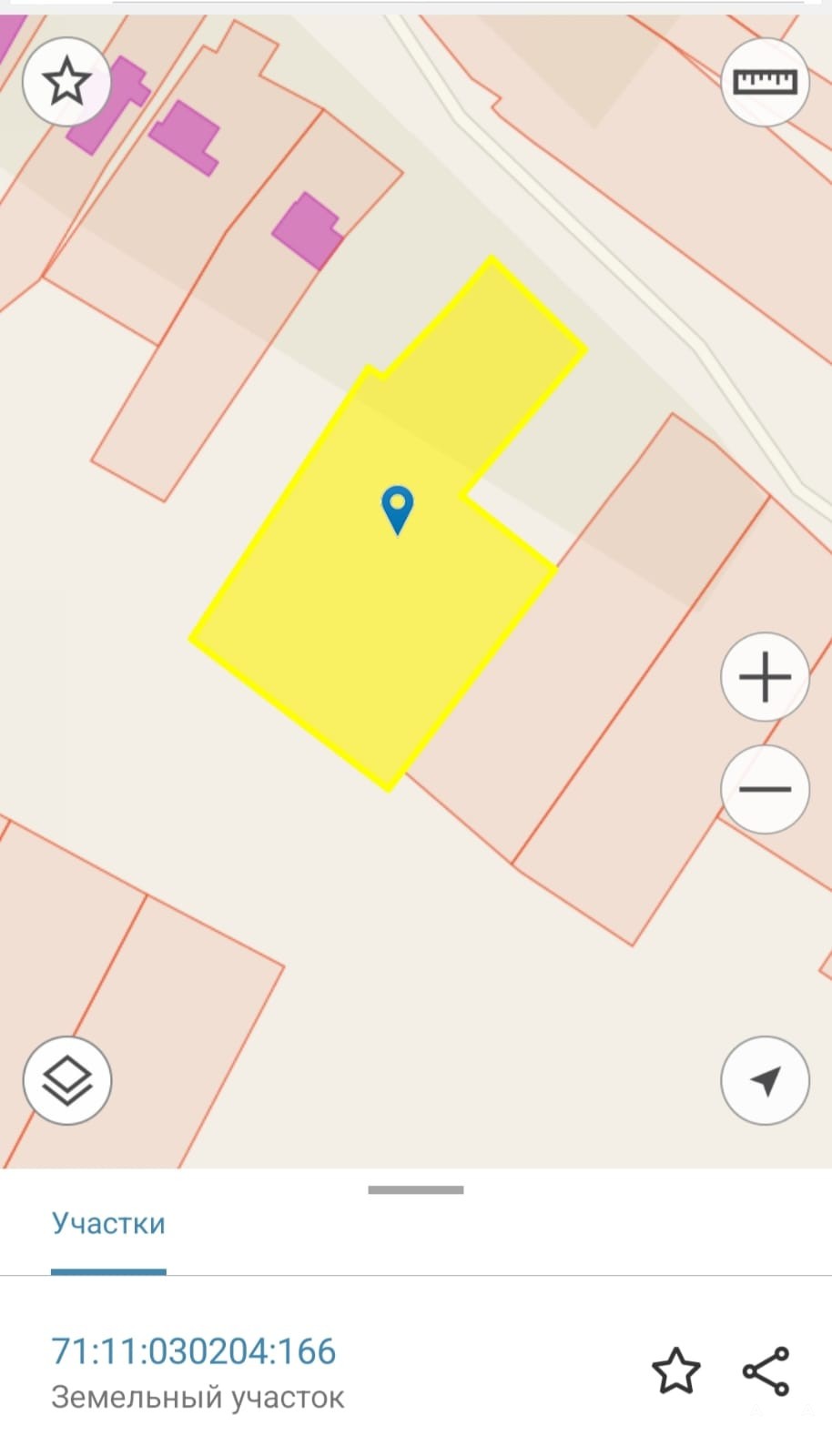Share parcel 71:11:030204:166
This screenshot has width=832, height=1456.
click(766, 1371)
